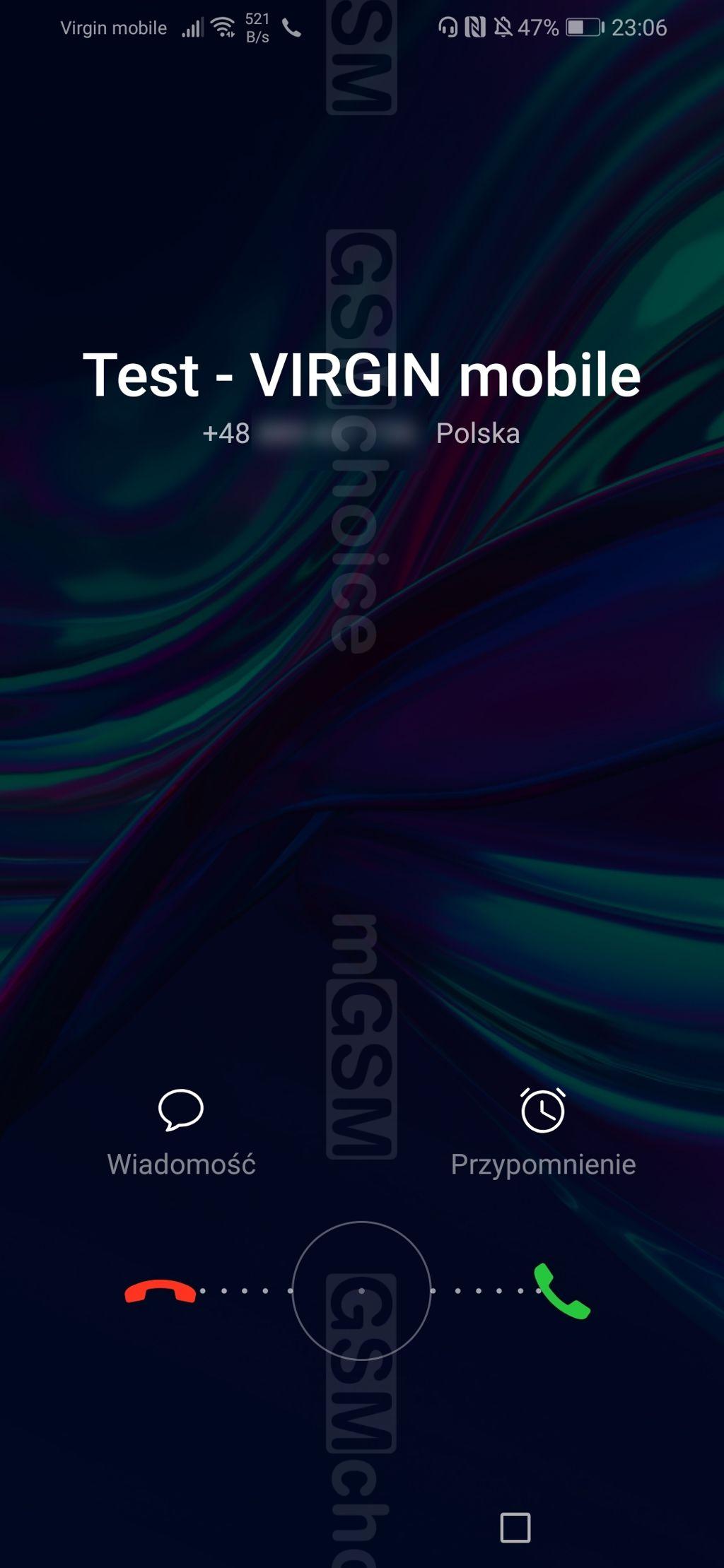Image resolution: width=724 pixels, height=1568 pixels.
Task: Decline the call with the red handset
Action: click(x=160, y=1291)
